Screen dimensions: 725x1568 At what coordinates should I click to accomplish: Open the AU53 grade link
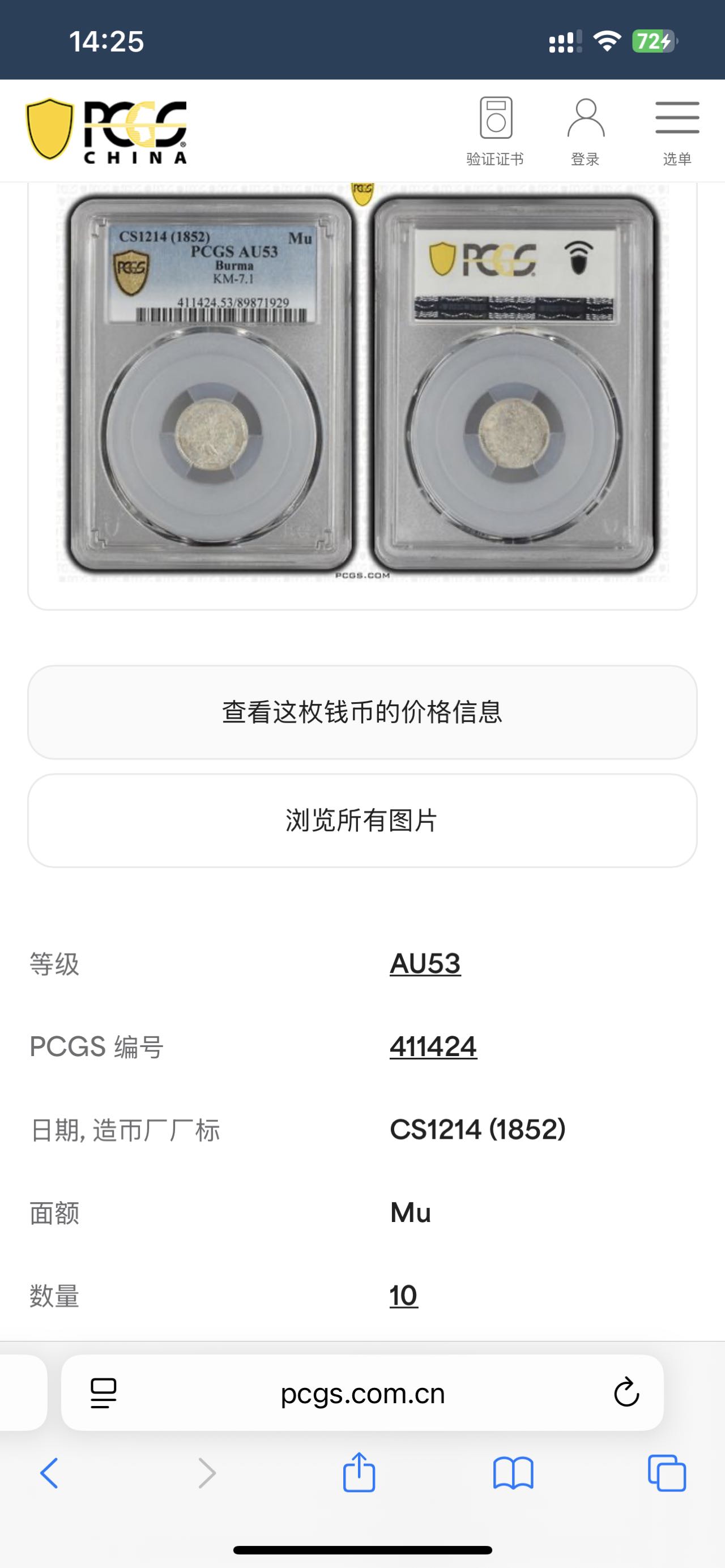[x=425, y=964]
